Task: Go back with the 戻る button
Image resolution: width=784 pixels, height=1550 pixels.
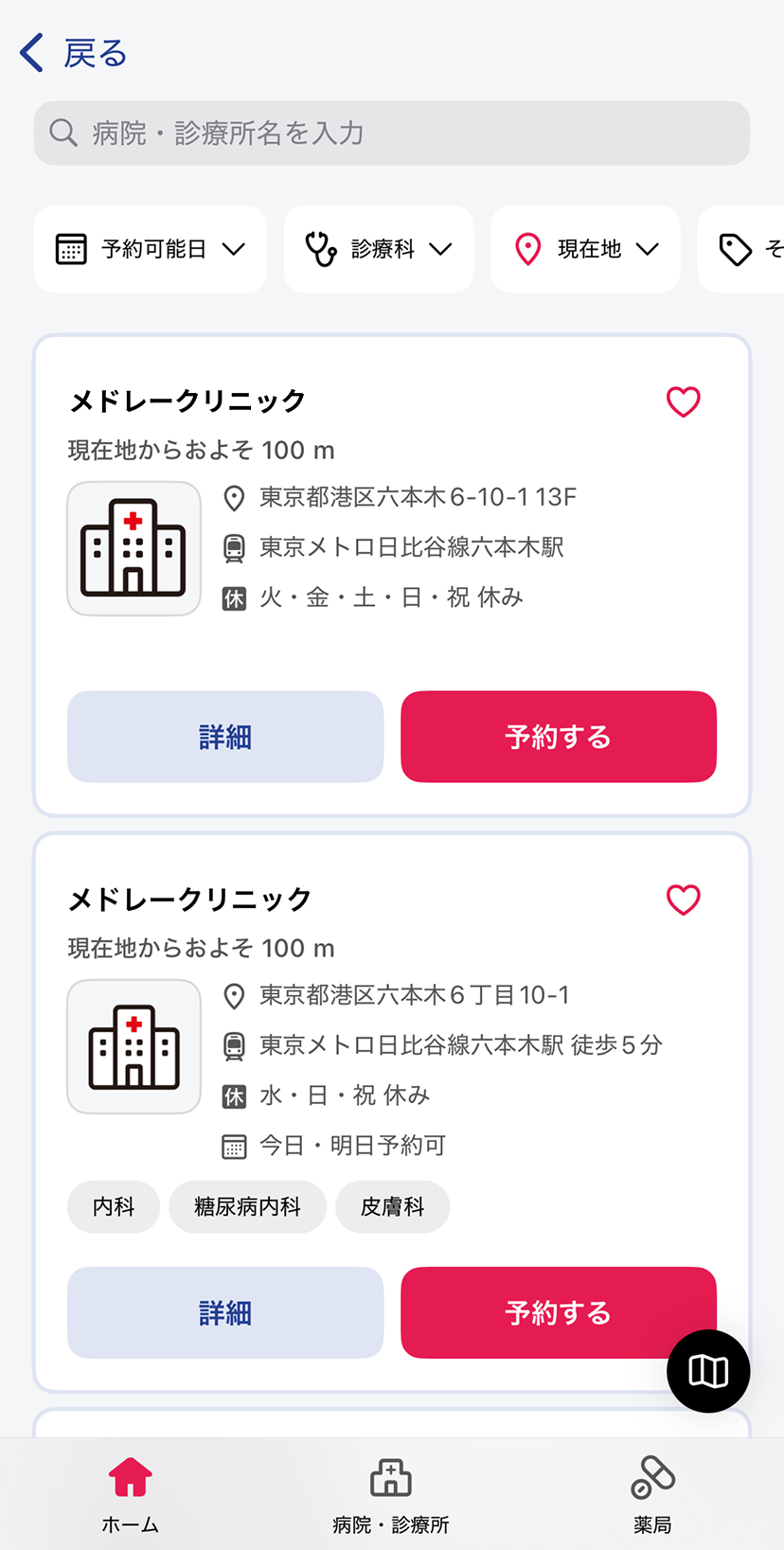Action: [73, 53]
